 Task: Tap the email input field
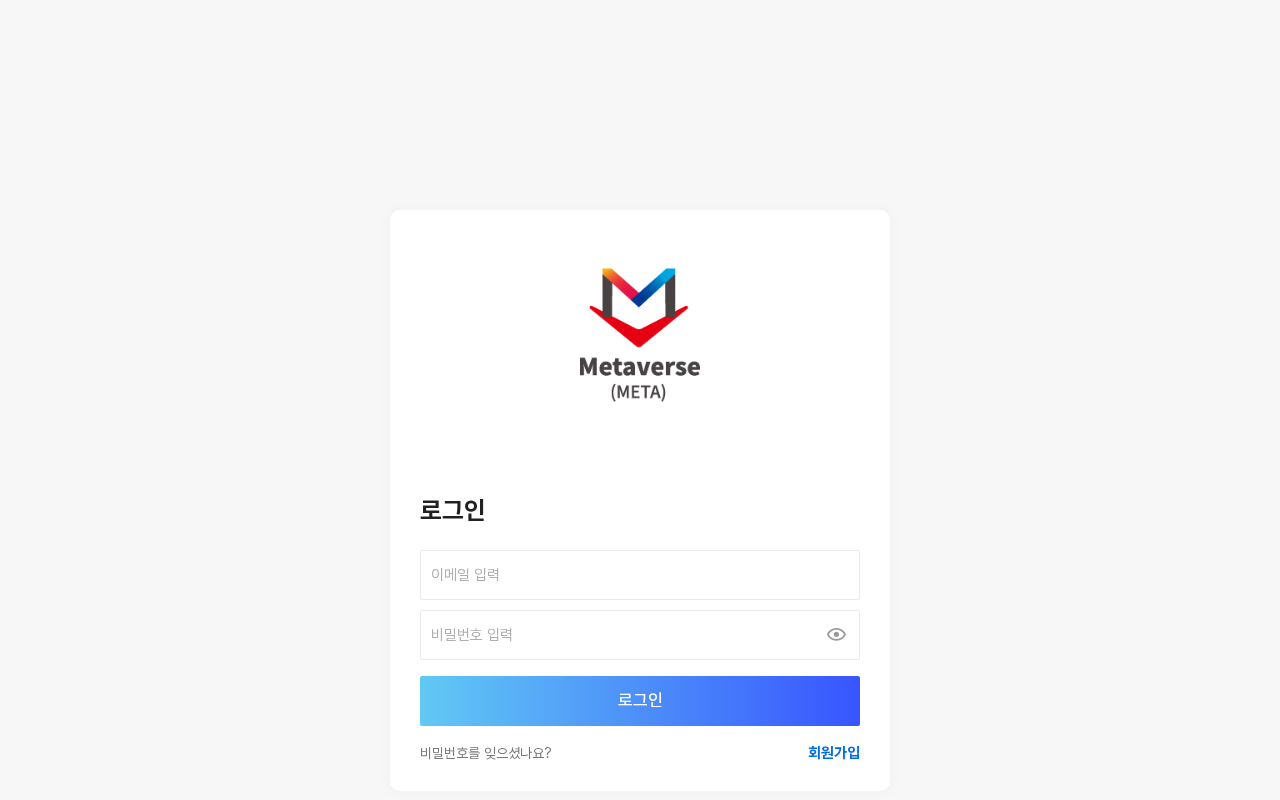[640, 575]
